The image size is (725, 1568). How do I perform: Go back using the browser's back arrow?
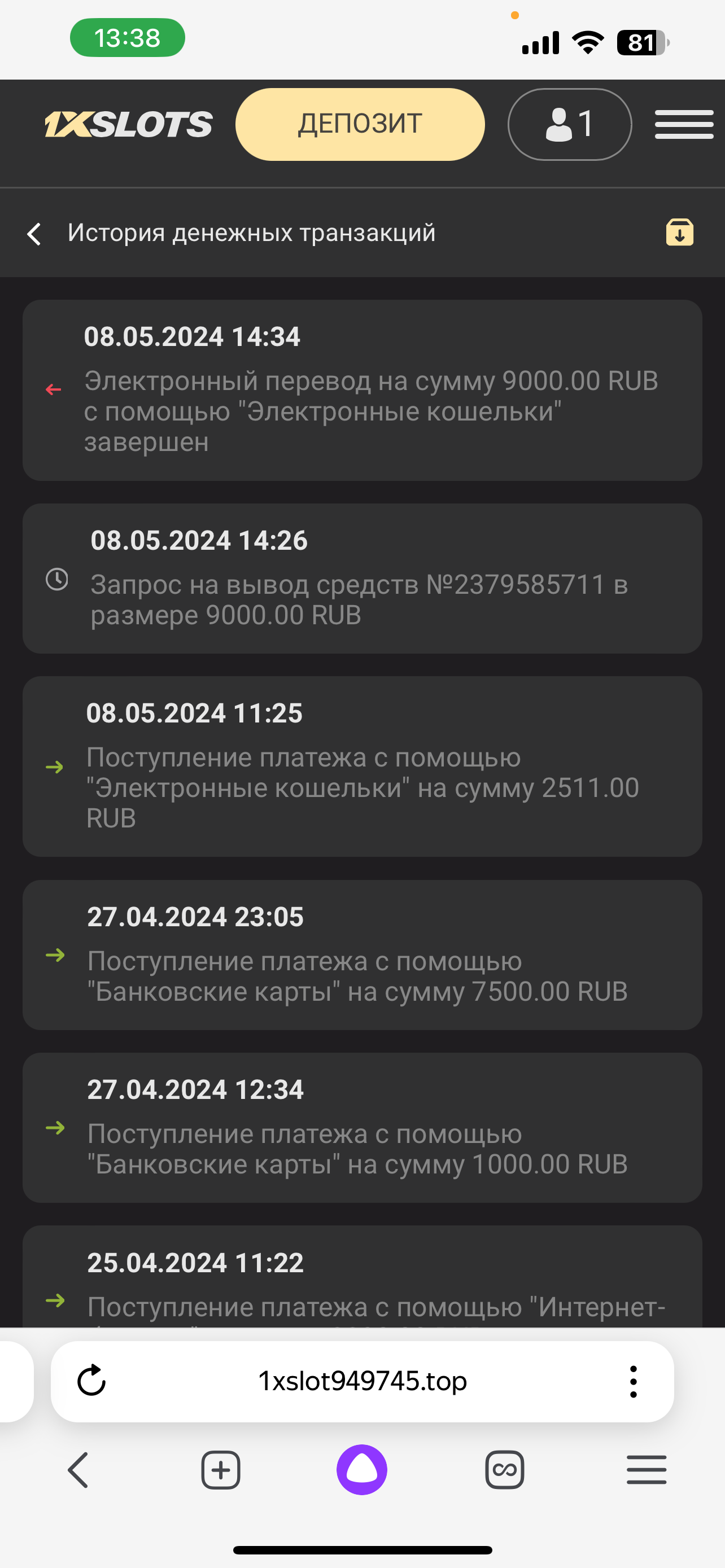click(78, 1469)
